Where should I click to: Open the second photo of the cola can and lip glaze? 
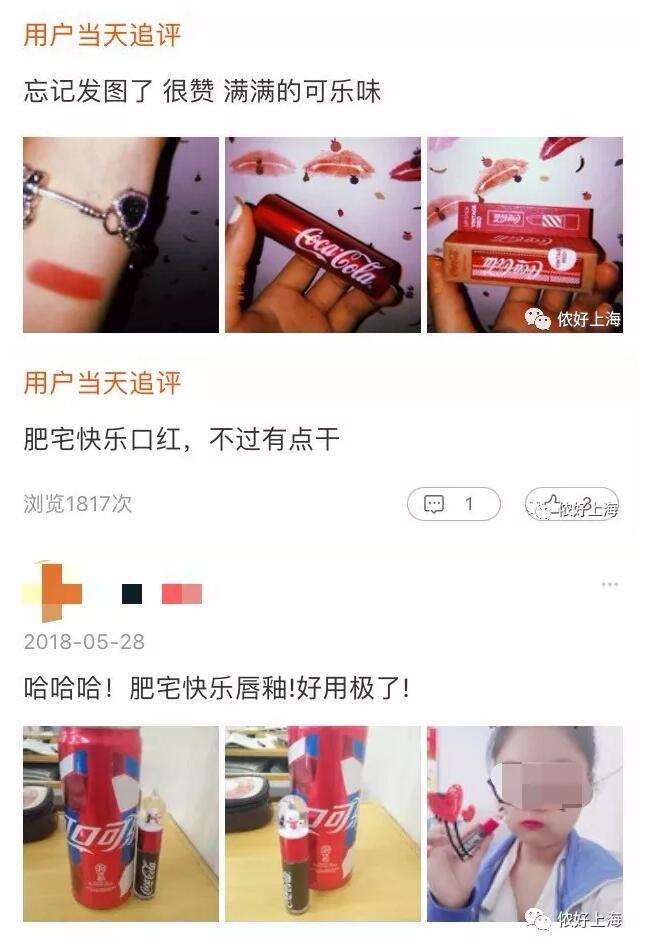point(322,823)
